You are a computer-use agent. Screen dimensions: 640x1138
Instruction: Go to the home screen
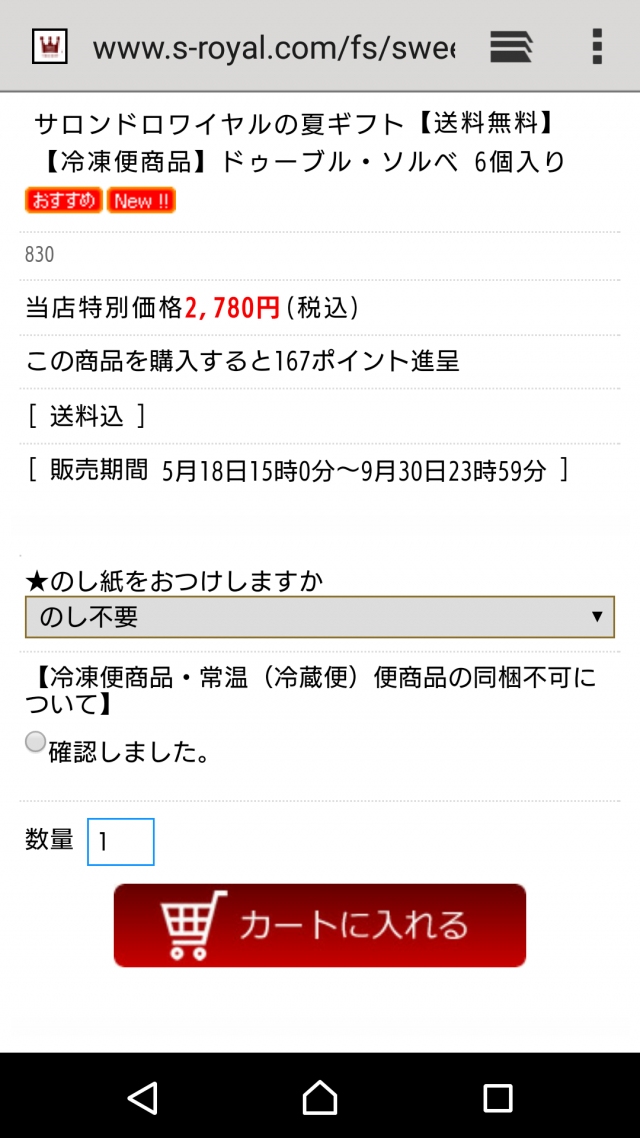pyautogui.click(x=320, y=1097)
